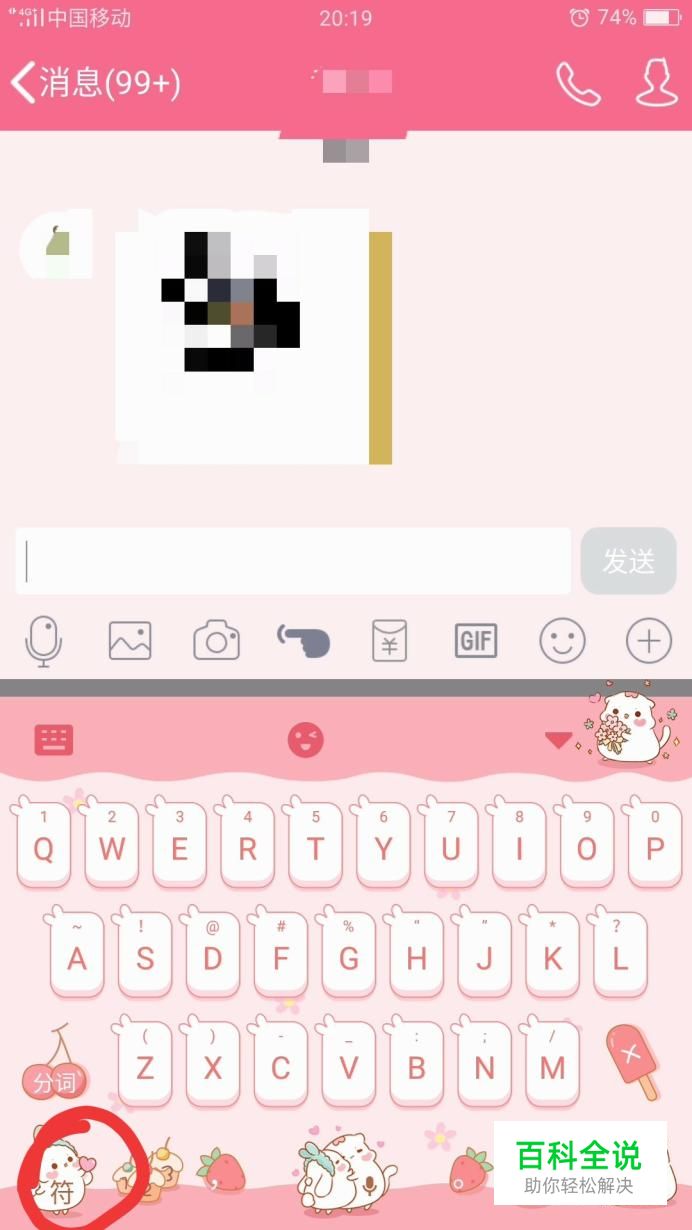Open the photo gallery picker
692x1230 pixels.
(x=130, y=640)
